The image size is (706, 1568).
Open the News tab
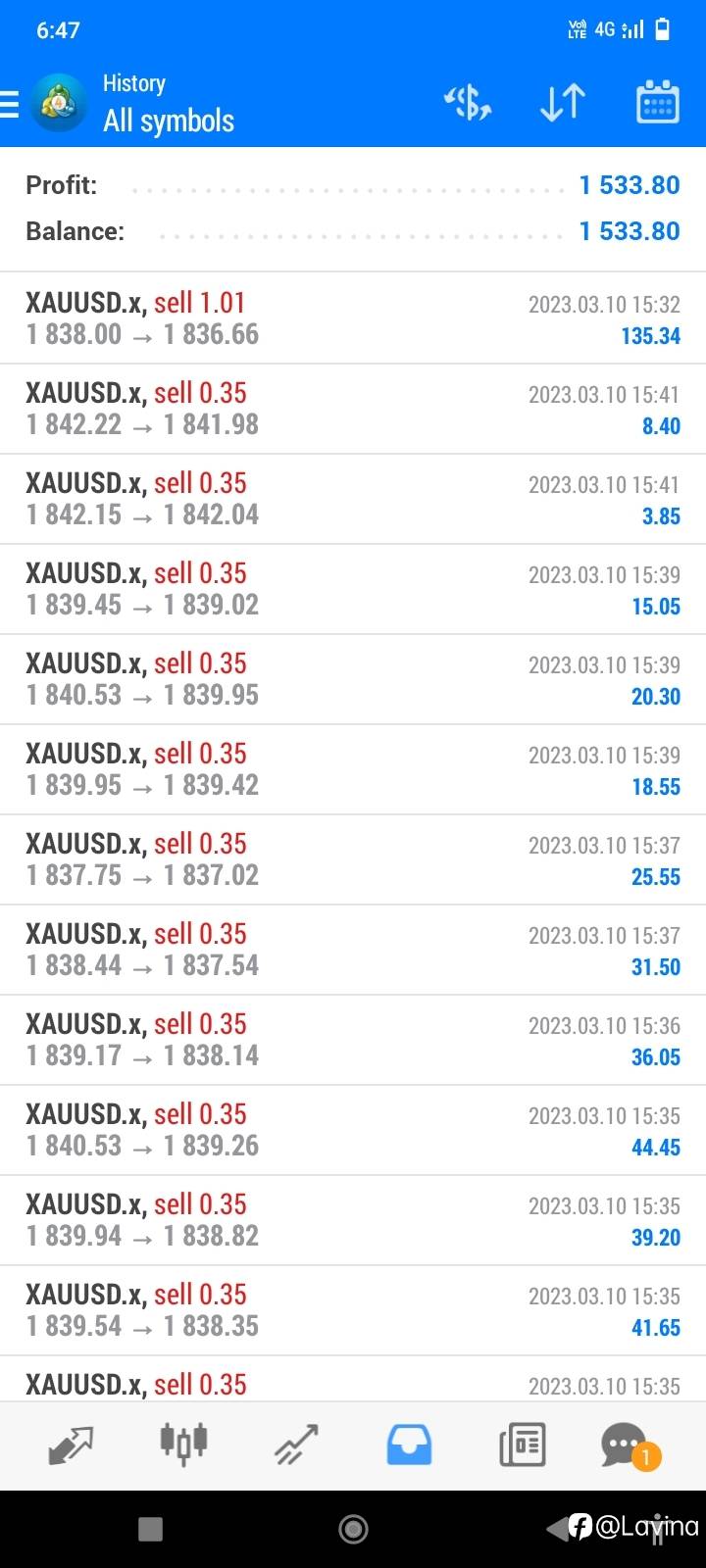tap(522, 1445)
